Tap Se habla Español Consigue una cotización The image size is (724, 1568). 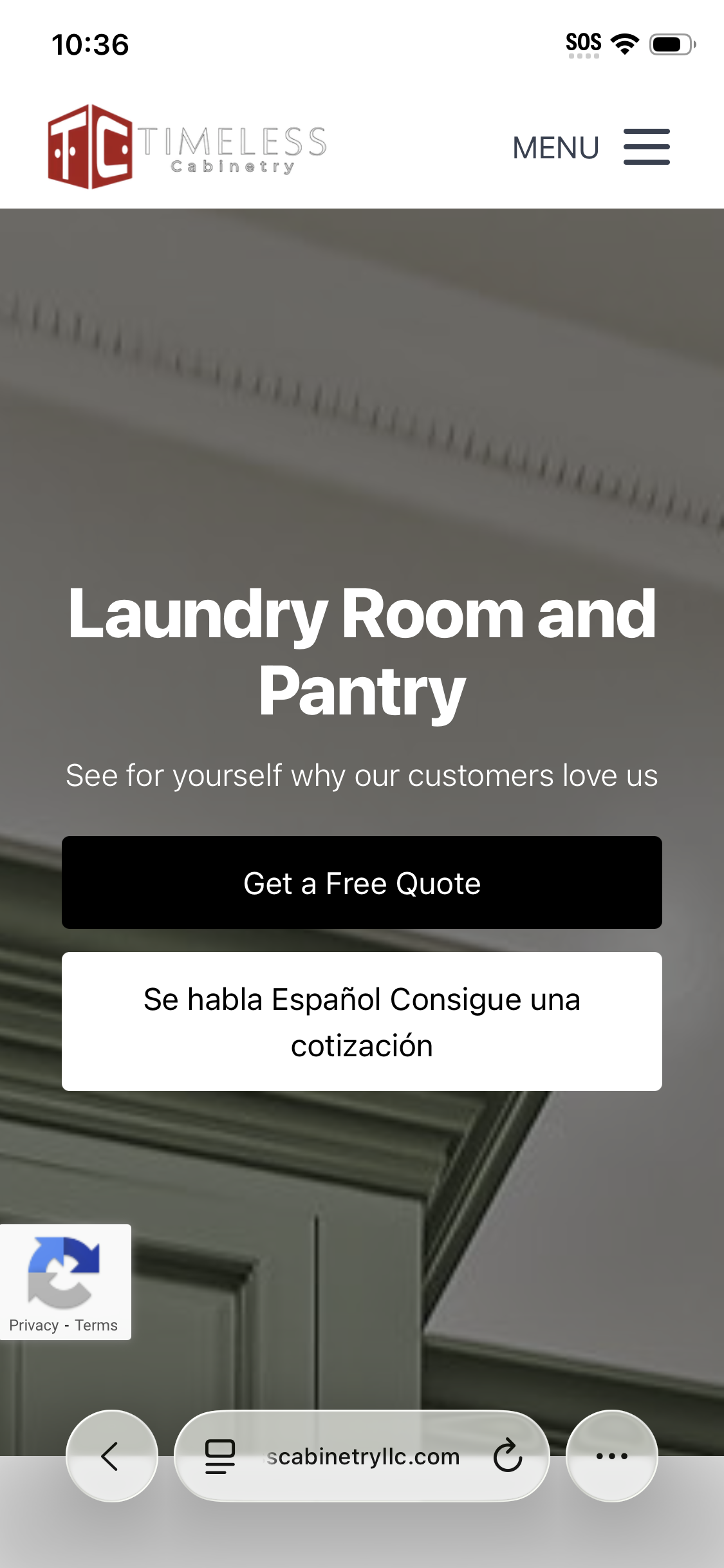coord(362,1022)
